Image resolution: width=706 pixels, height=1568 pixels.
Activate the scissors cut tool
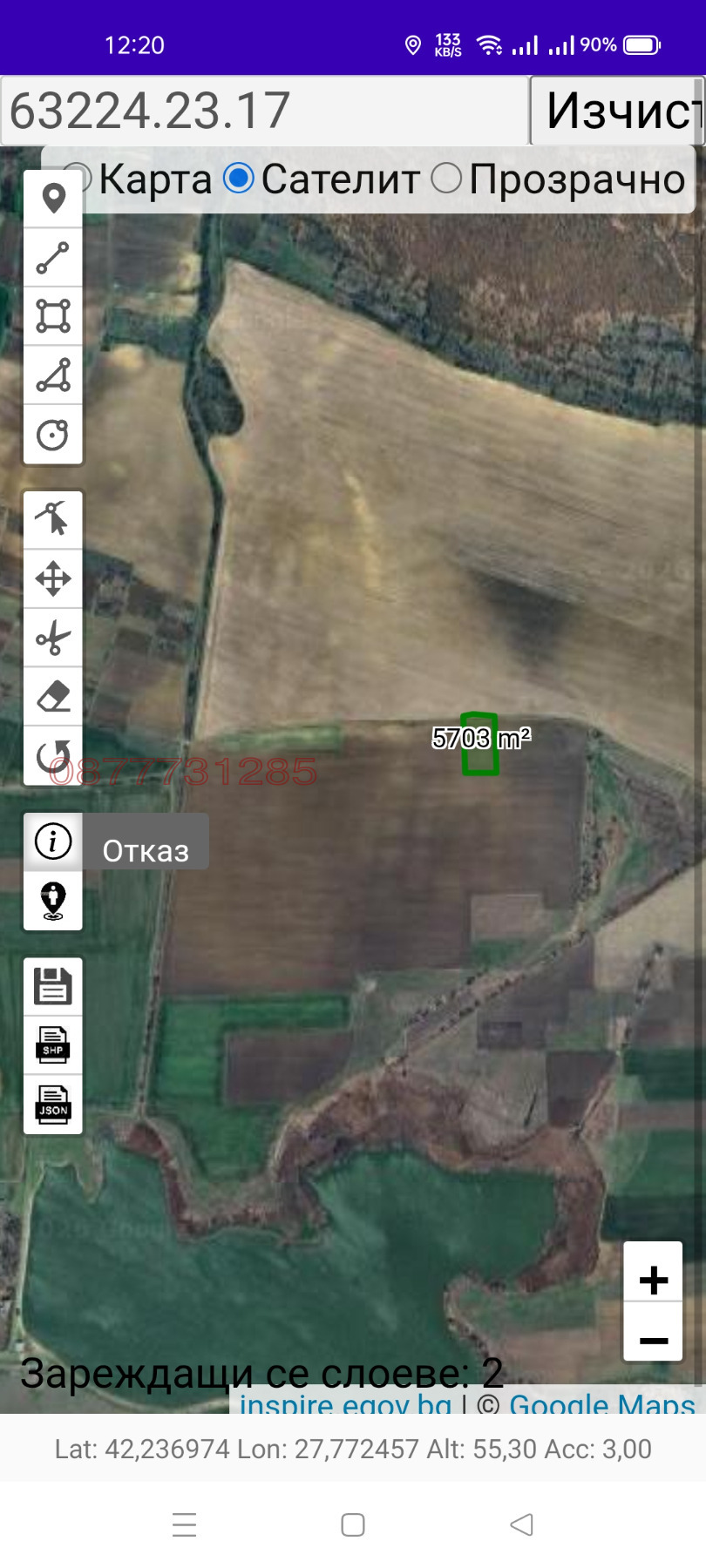click(x=52, y=638)
